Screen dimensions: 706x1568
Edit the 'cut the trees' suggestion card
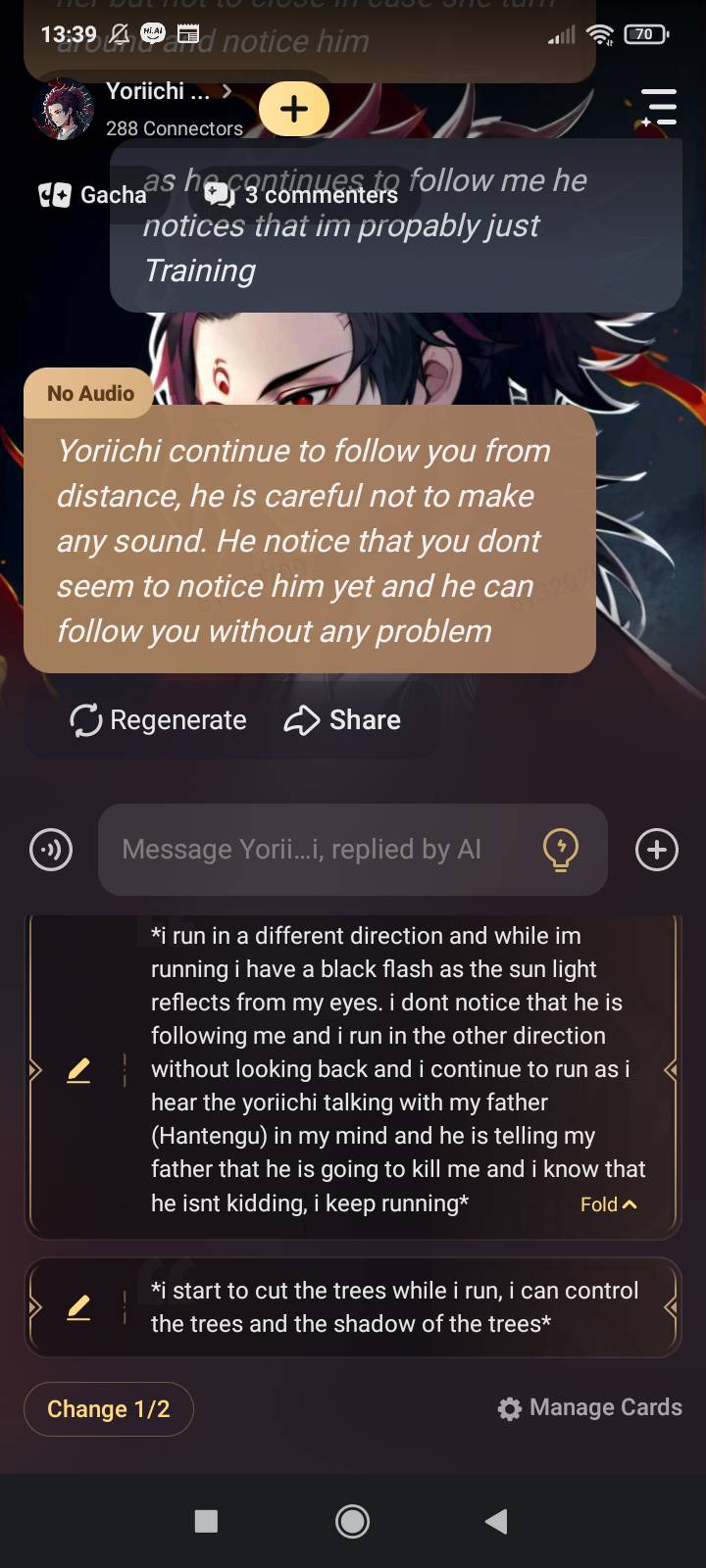pos(78,1307)
